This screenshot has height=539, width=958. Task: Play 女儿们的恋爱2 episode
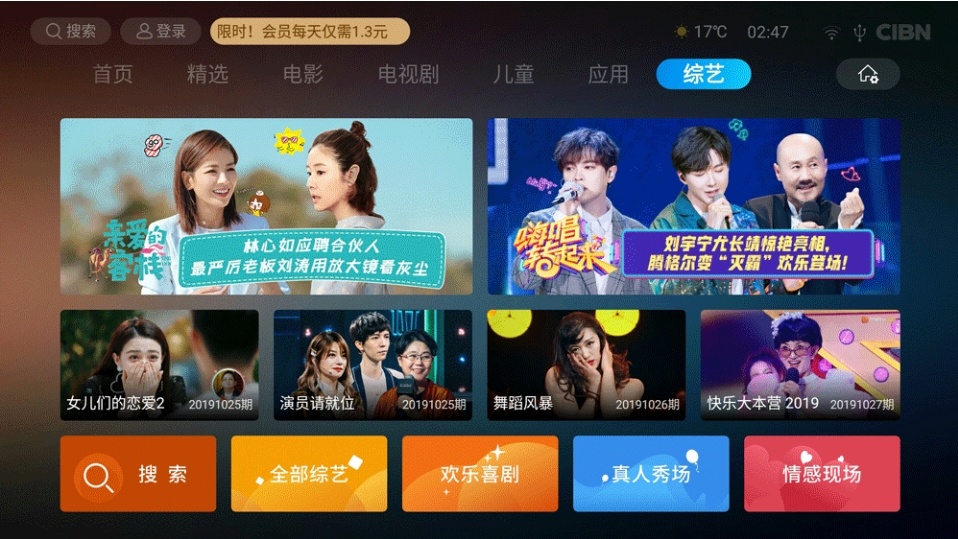pyautogui.click(x=159, y=364)
